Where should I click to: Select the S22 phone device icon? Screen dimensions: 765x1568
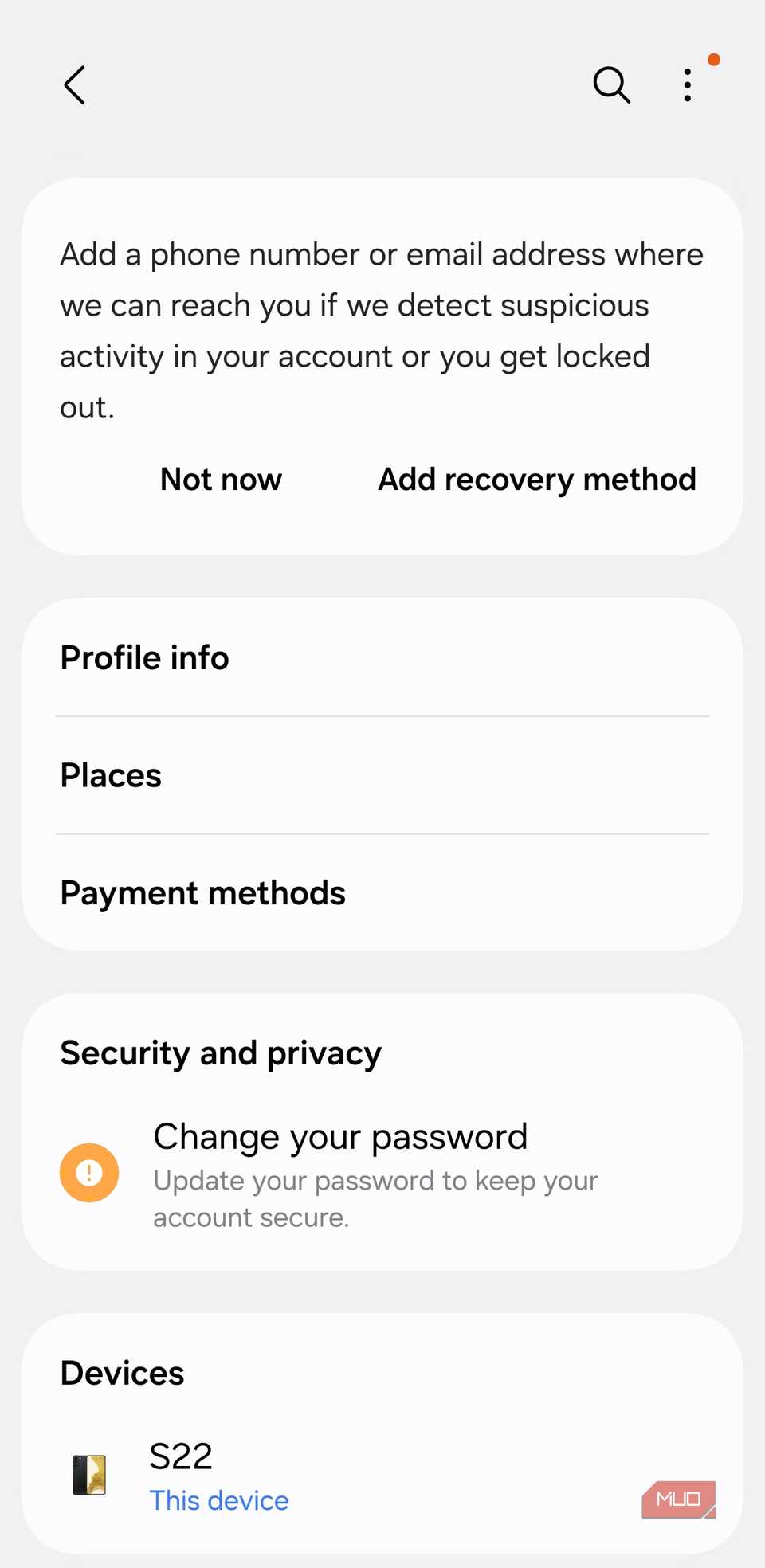[88, 1476]
